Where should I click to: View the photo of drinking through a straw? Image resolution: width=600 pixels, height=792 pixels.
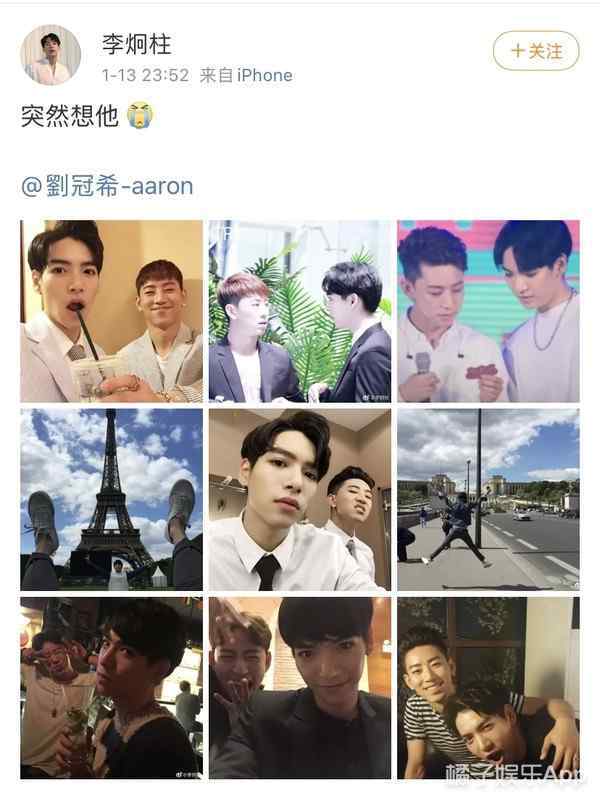tap(111, 311)
